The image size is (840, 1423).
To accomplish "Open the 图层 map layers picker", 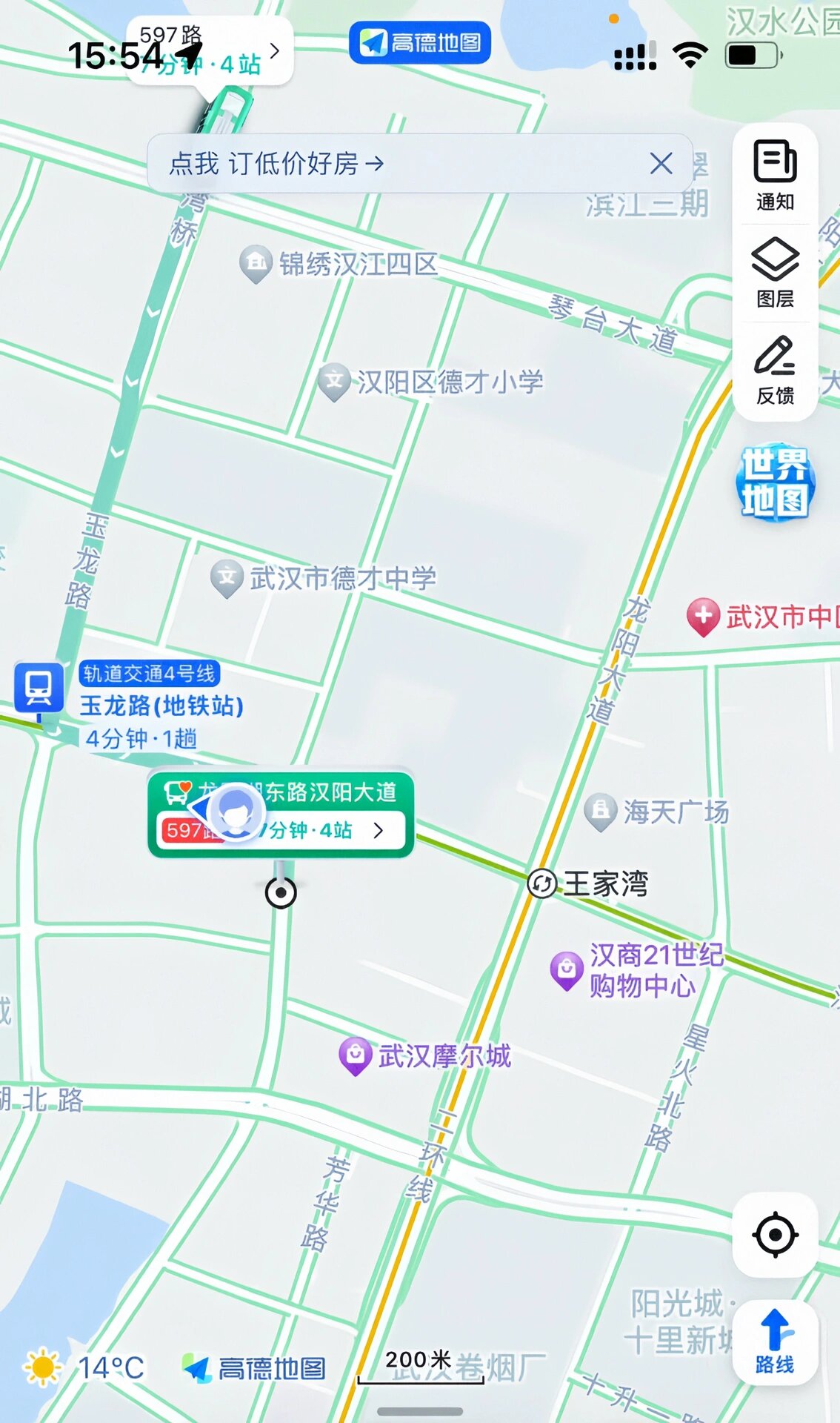I will 775,271.
